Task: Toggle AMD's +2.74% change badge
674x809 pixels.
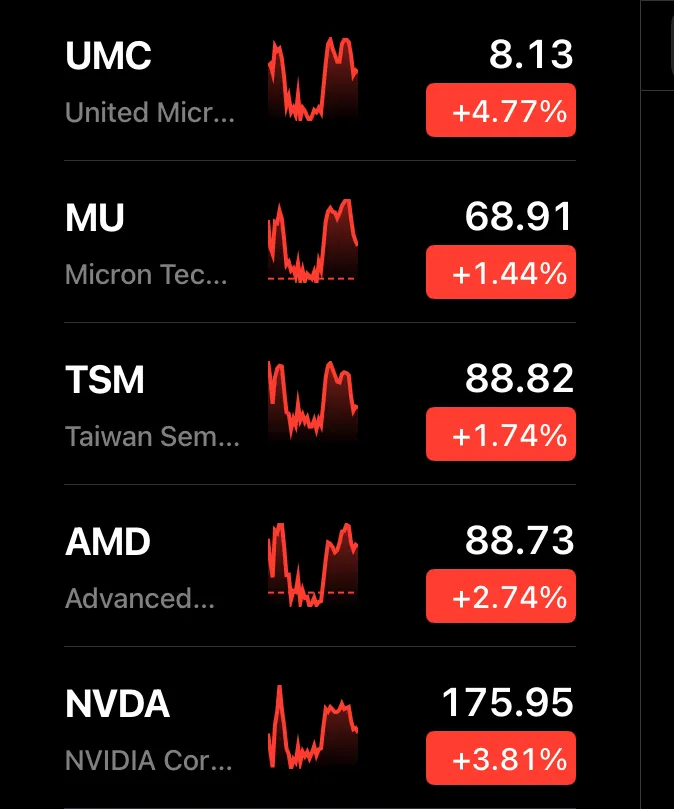Action: pyautogui.click(x=501, y=596)
